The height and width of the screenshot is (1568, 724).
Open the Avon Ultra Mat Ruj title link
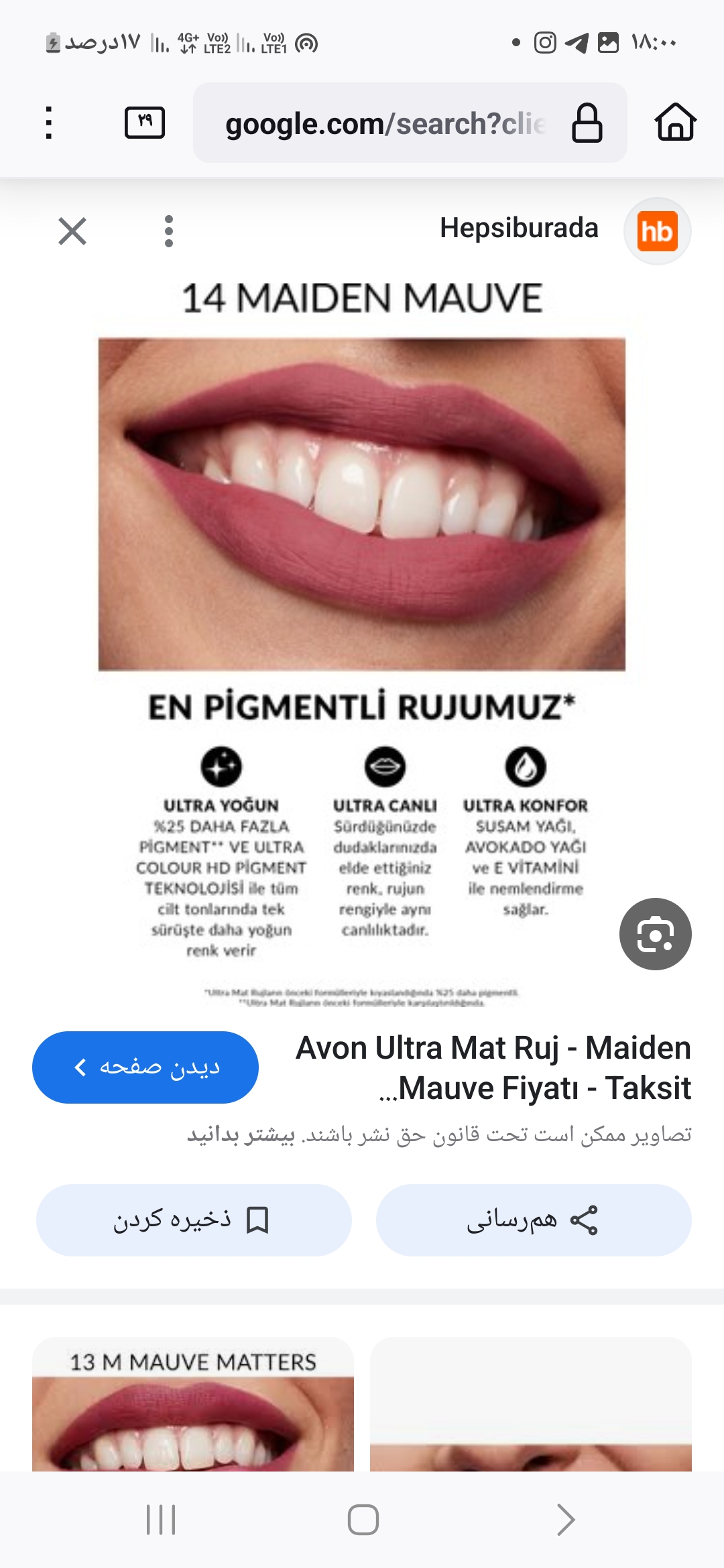pos(493,1067)
